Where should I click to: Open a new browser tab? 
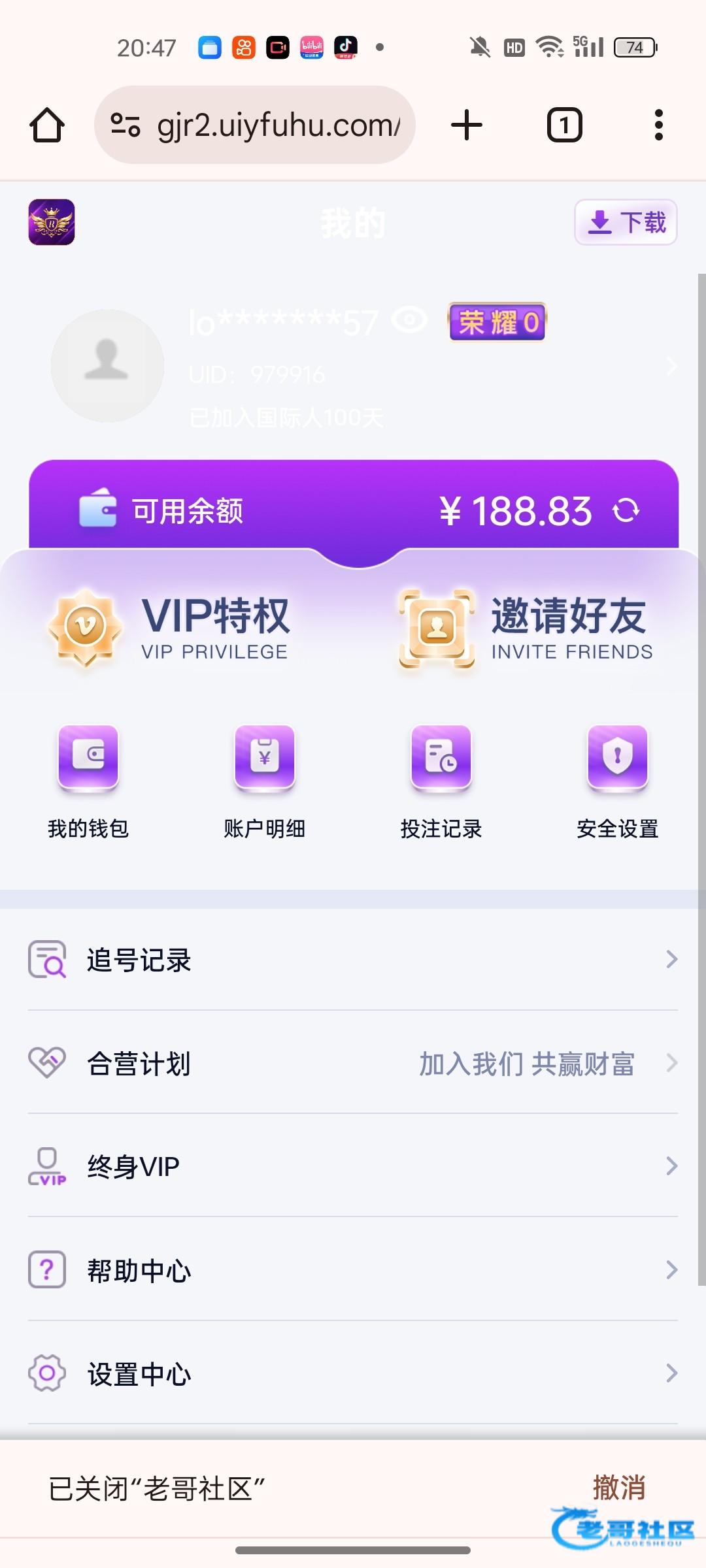click(467, 125)
